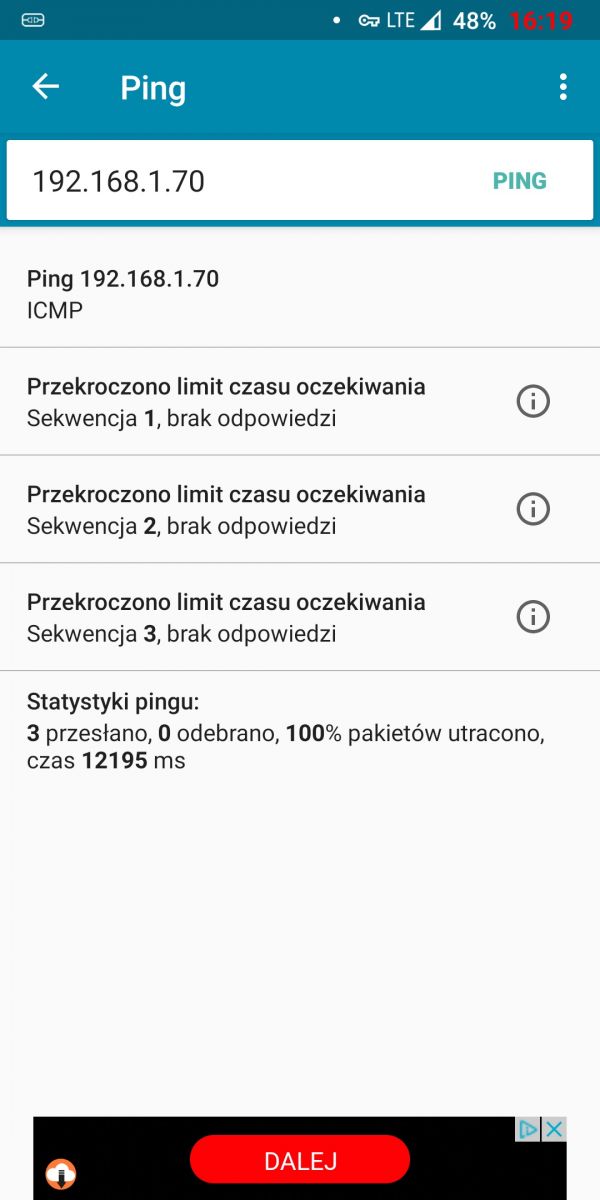Tap the IP address field 192.168.1.70
The width and height of the screenshot is (600, 1200).
point(250,181)
